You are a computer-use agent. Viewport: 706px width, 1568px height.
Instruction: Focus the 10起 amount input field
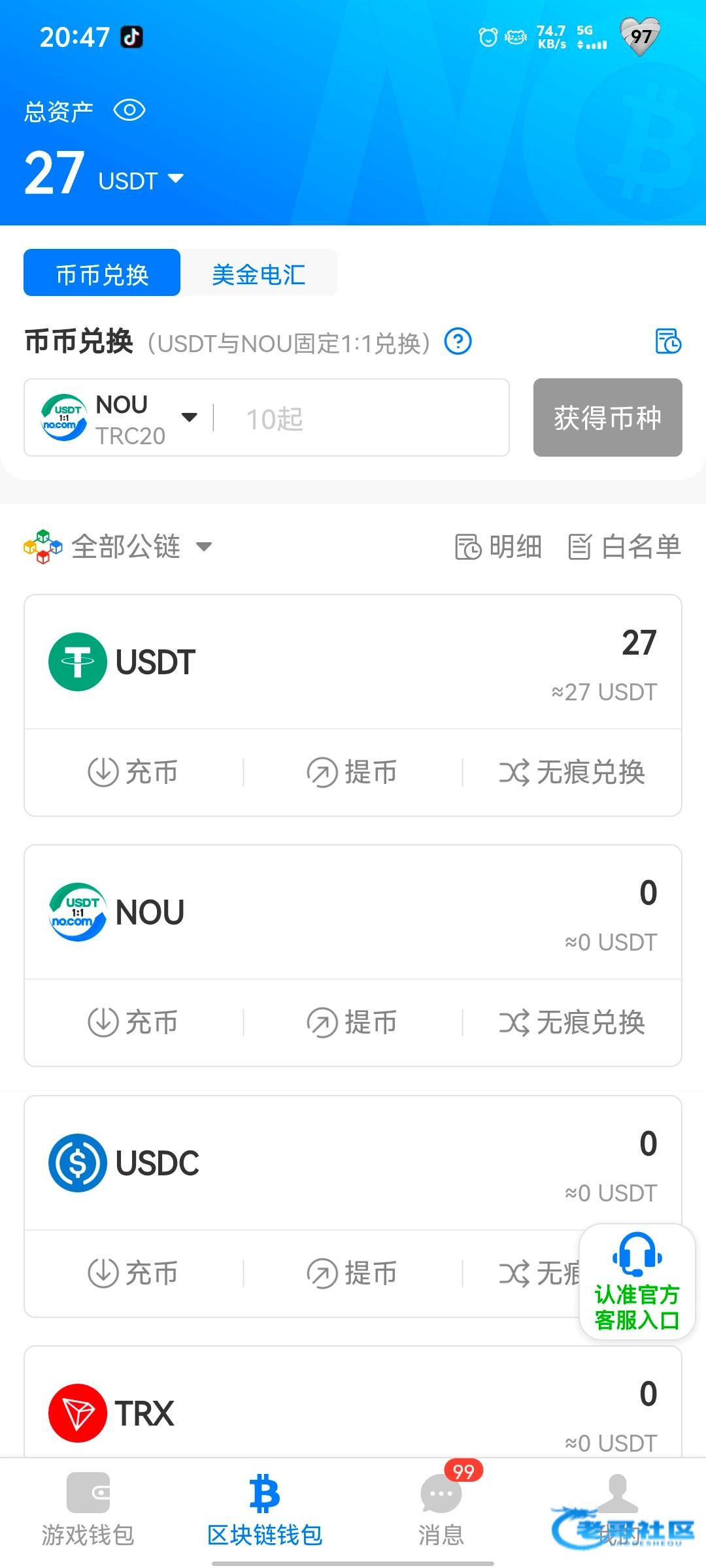360,419
